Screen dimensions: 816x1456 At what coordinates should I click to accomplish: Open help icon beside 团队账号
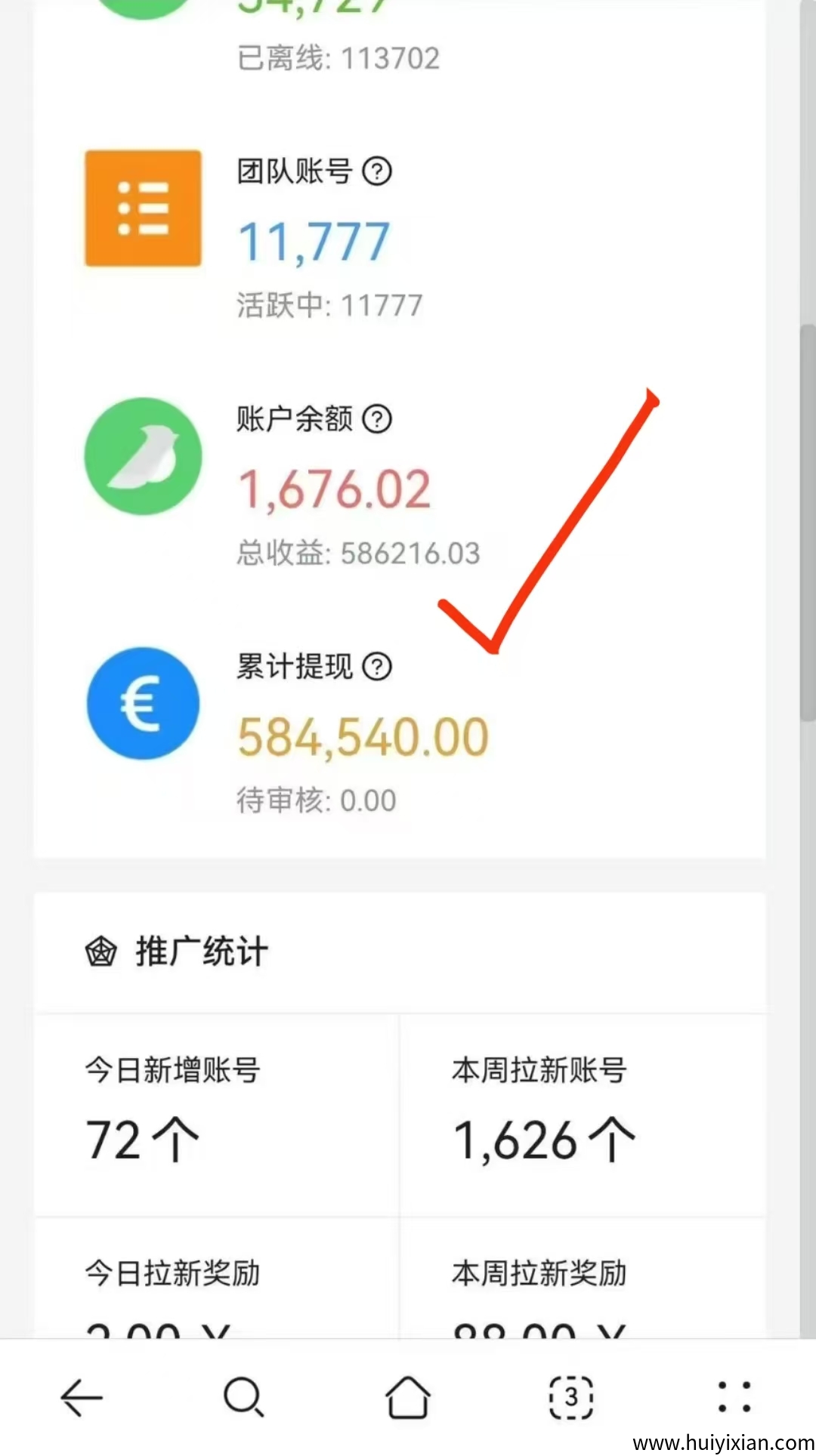pos(376,171)
